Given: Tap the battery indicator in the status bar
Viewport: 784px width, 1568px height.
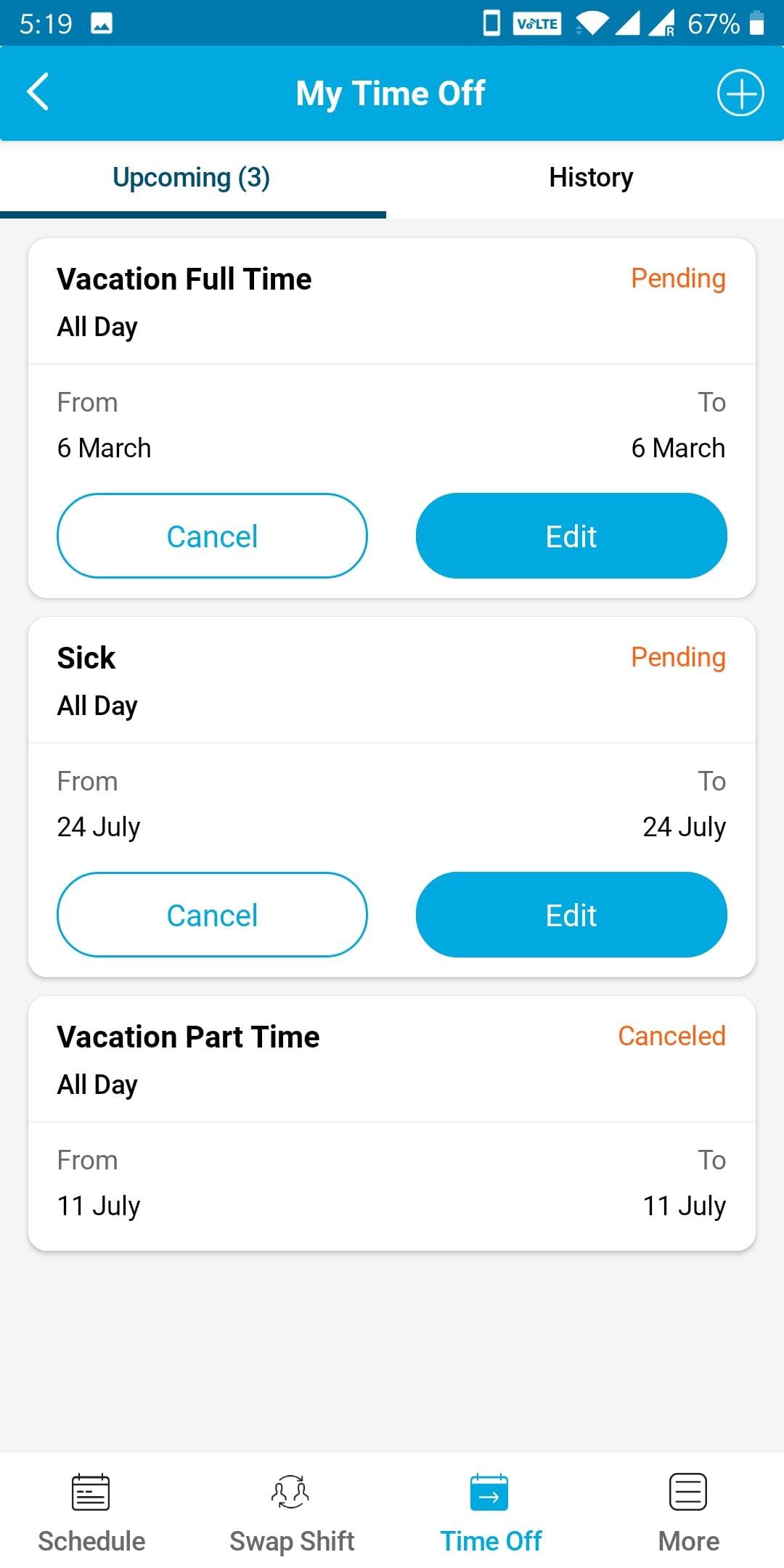Looking at the screenshot, I should pos(756,23).
